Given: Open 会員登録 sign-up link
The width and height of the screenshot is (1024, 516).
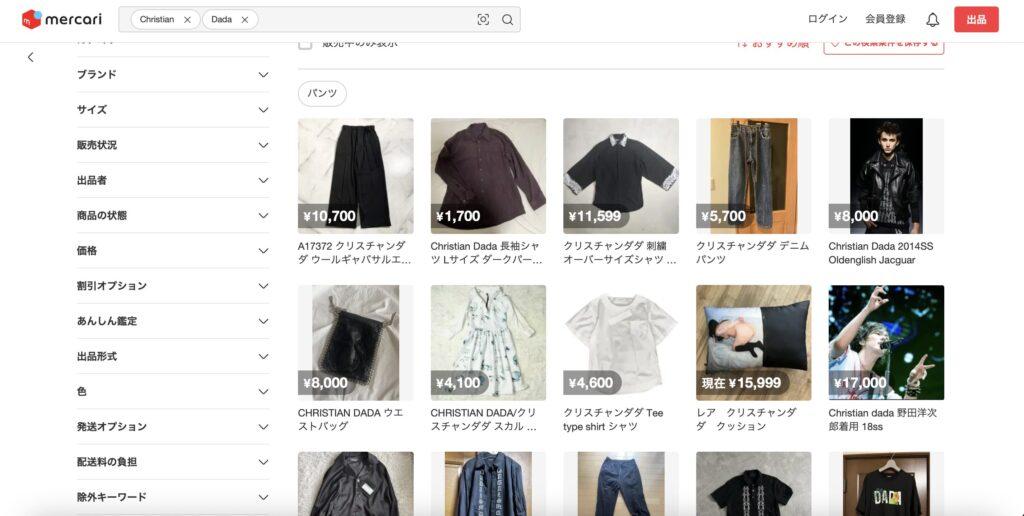Looking at the screenshot, I should [885, 19].
